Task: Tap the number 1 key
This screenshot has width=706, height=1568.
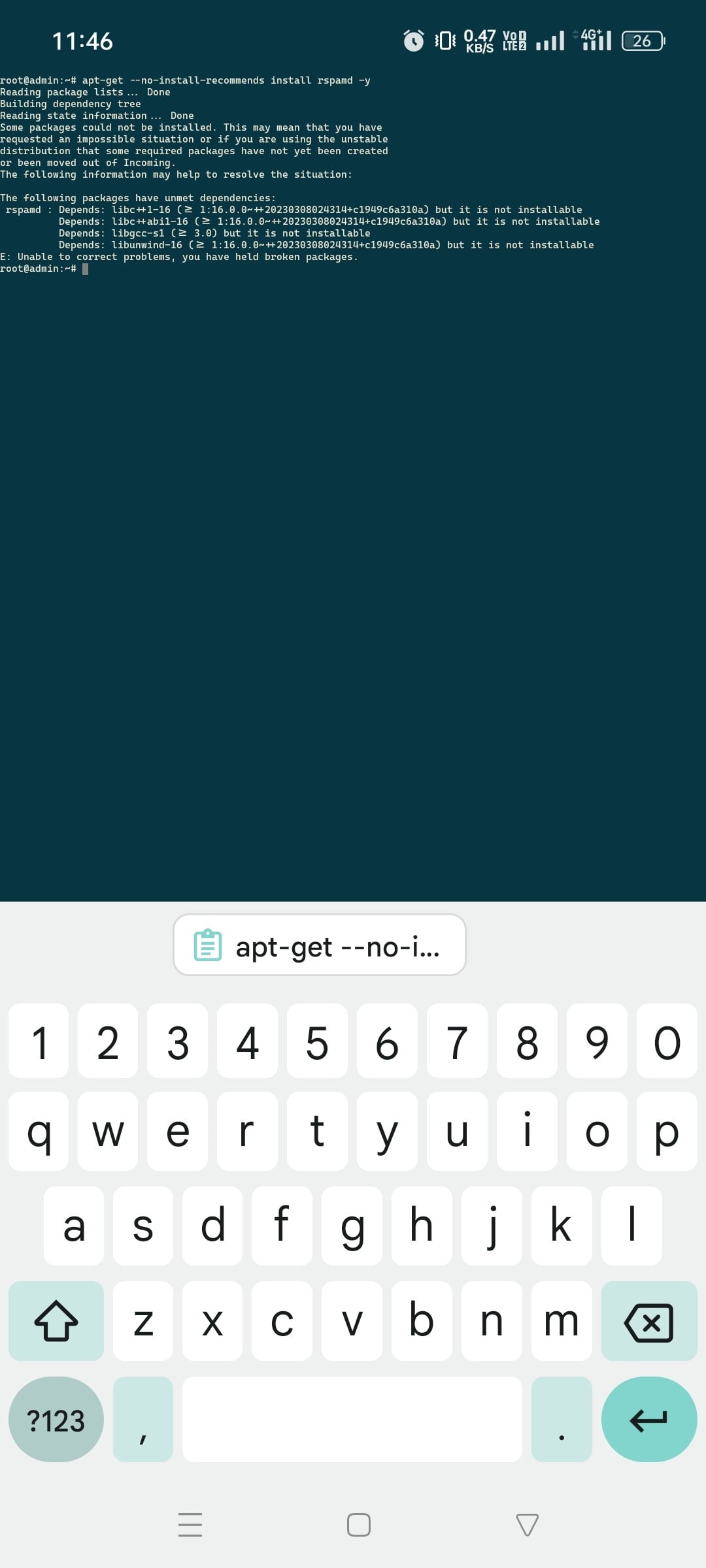Action: [x=39, y=1042]
